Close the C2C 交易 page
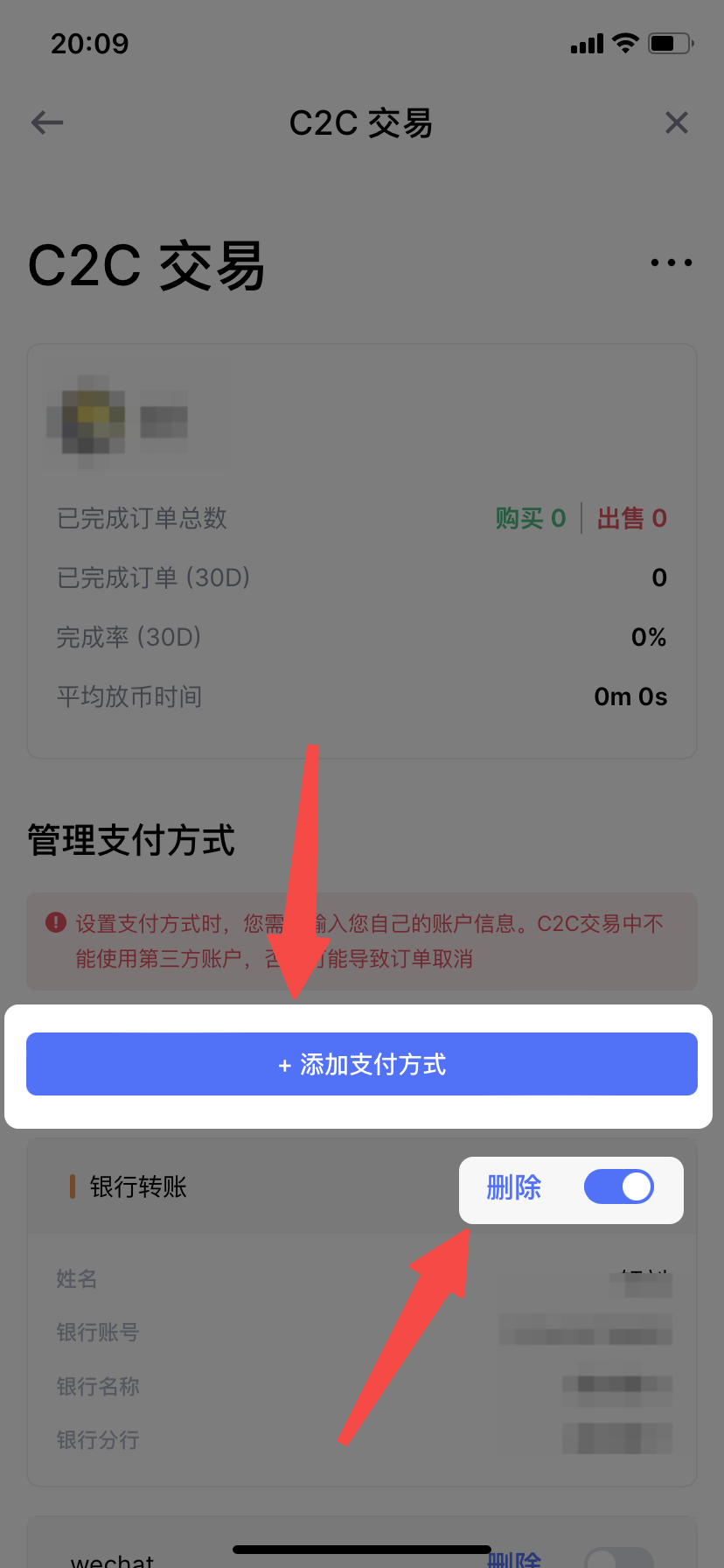Image resolution: width=724 pixels, height=1568 pixels. [676, 122]
